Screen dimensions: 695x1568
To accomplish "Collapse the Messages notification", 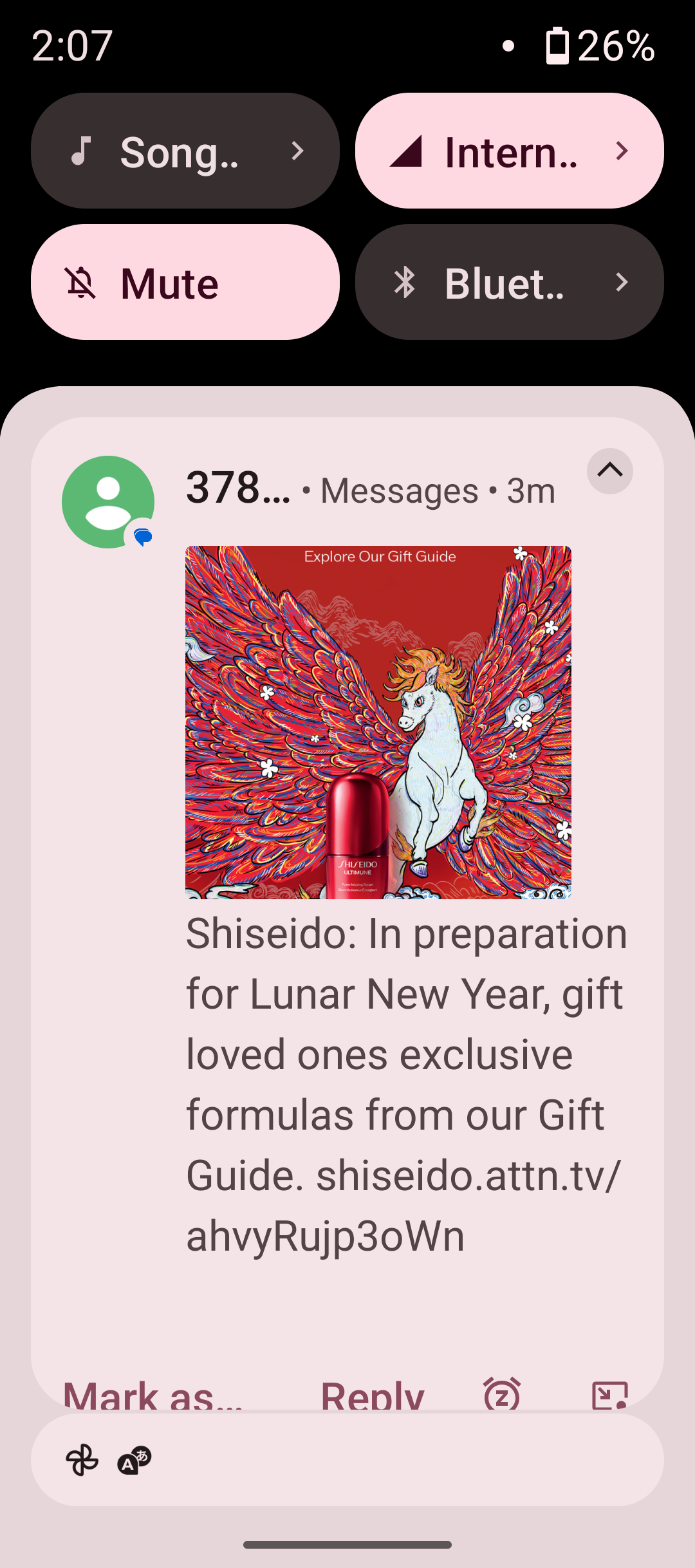I will [609, 471].
